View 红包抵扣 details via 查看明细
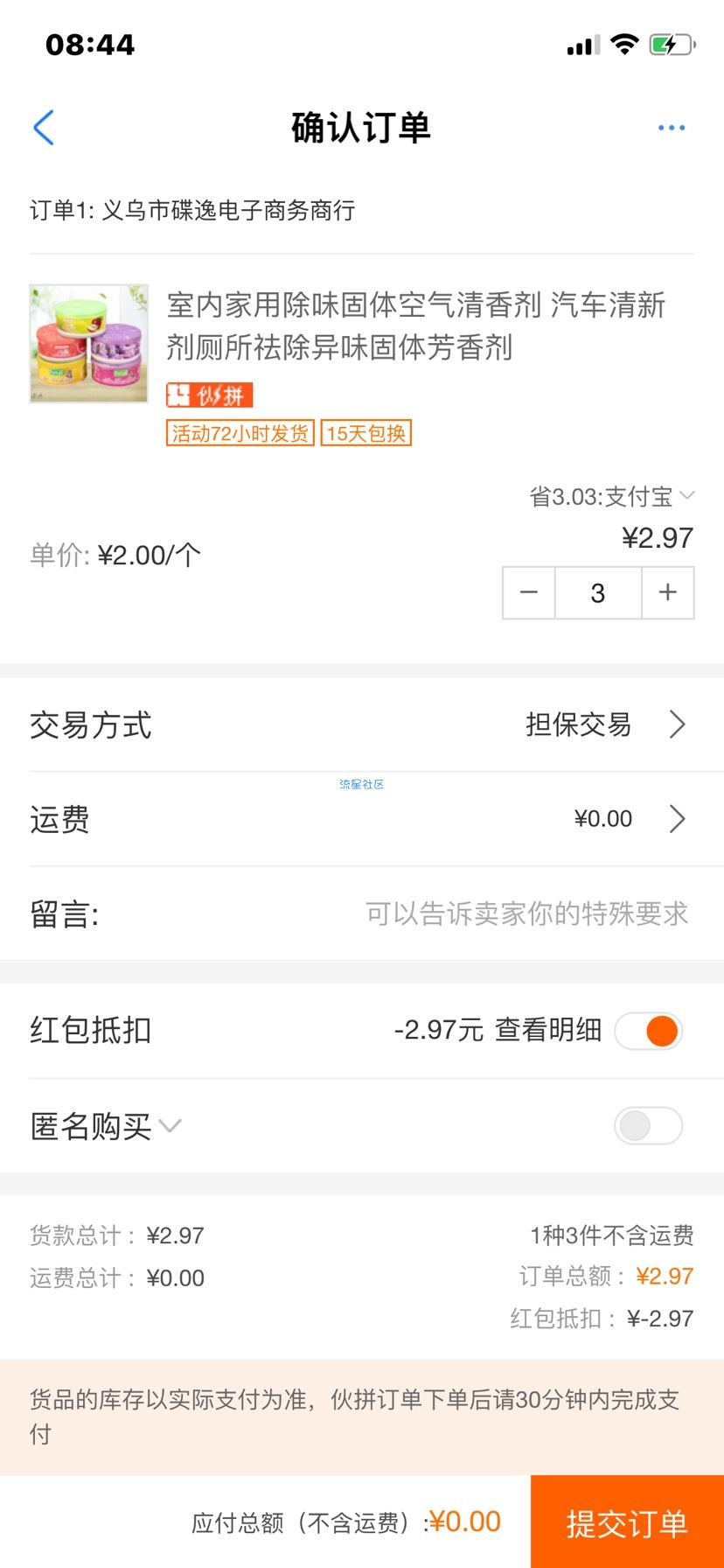This screenshot has width=724, height=1568. click(548, 1030)
